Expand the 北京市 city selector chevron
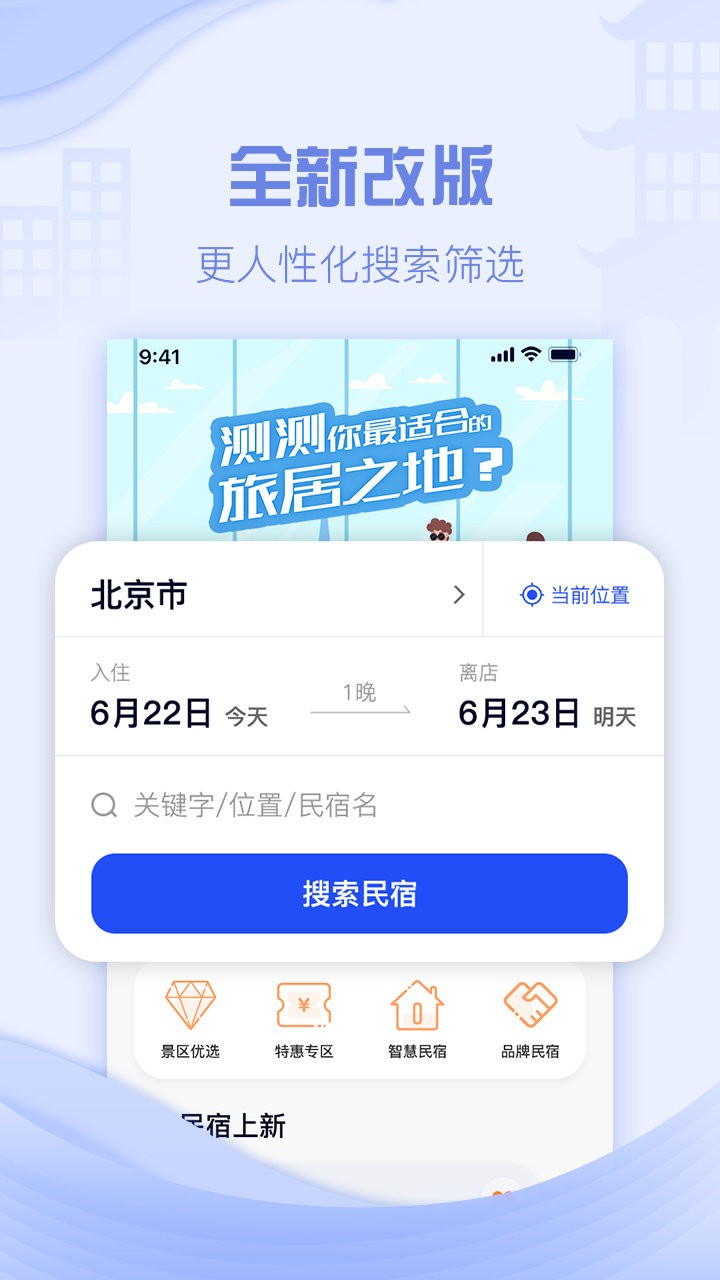This screenshot has height=1280, width=720. 458,594
